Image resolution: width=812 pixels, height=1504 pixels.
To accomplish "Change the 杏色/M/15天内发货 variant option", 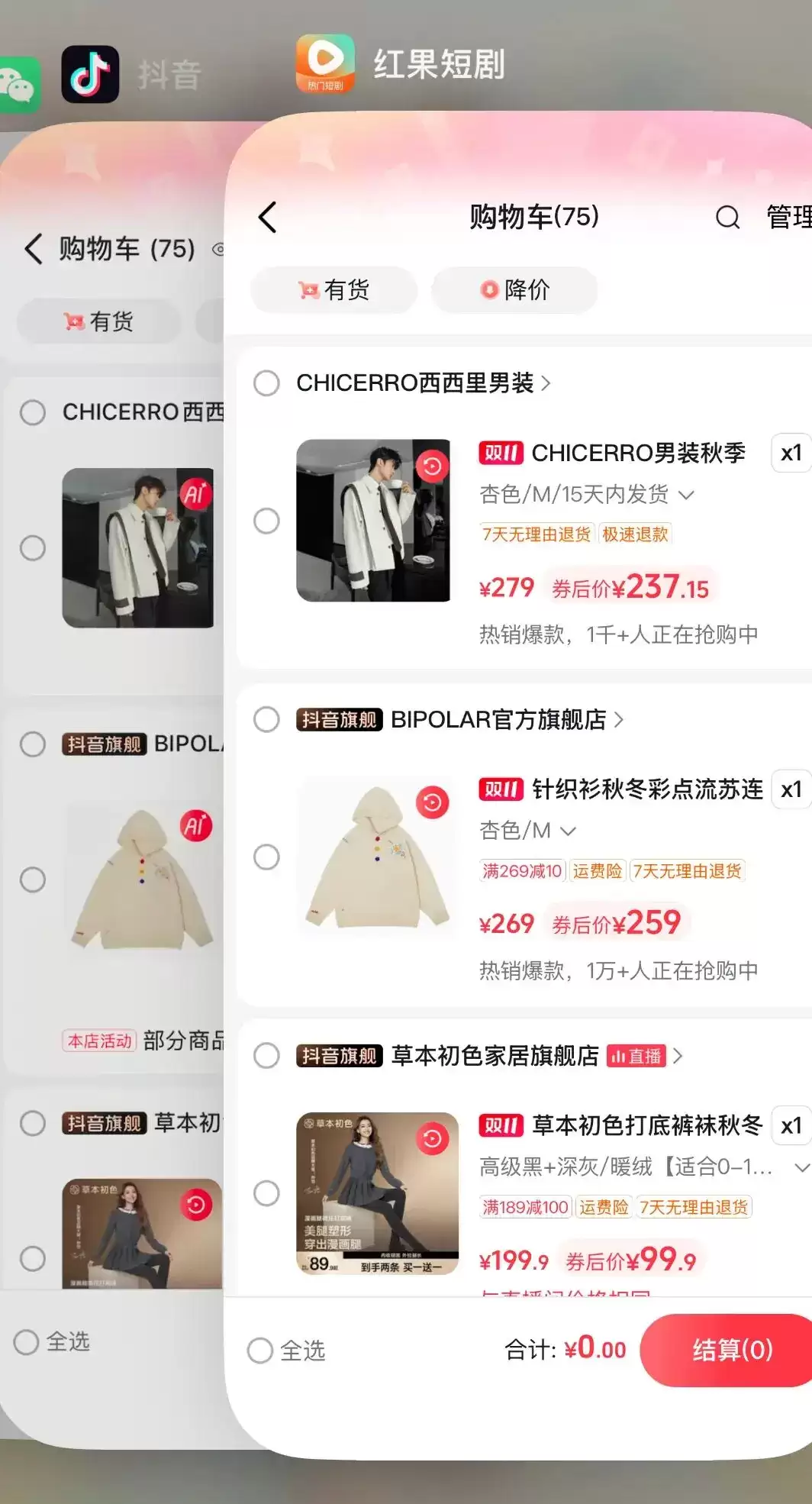I will click(586, 495).
